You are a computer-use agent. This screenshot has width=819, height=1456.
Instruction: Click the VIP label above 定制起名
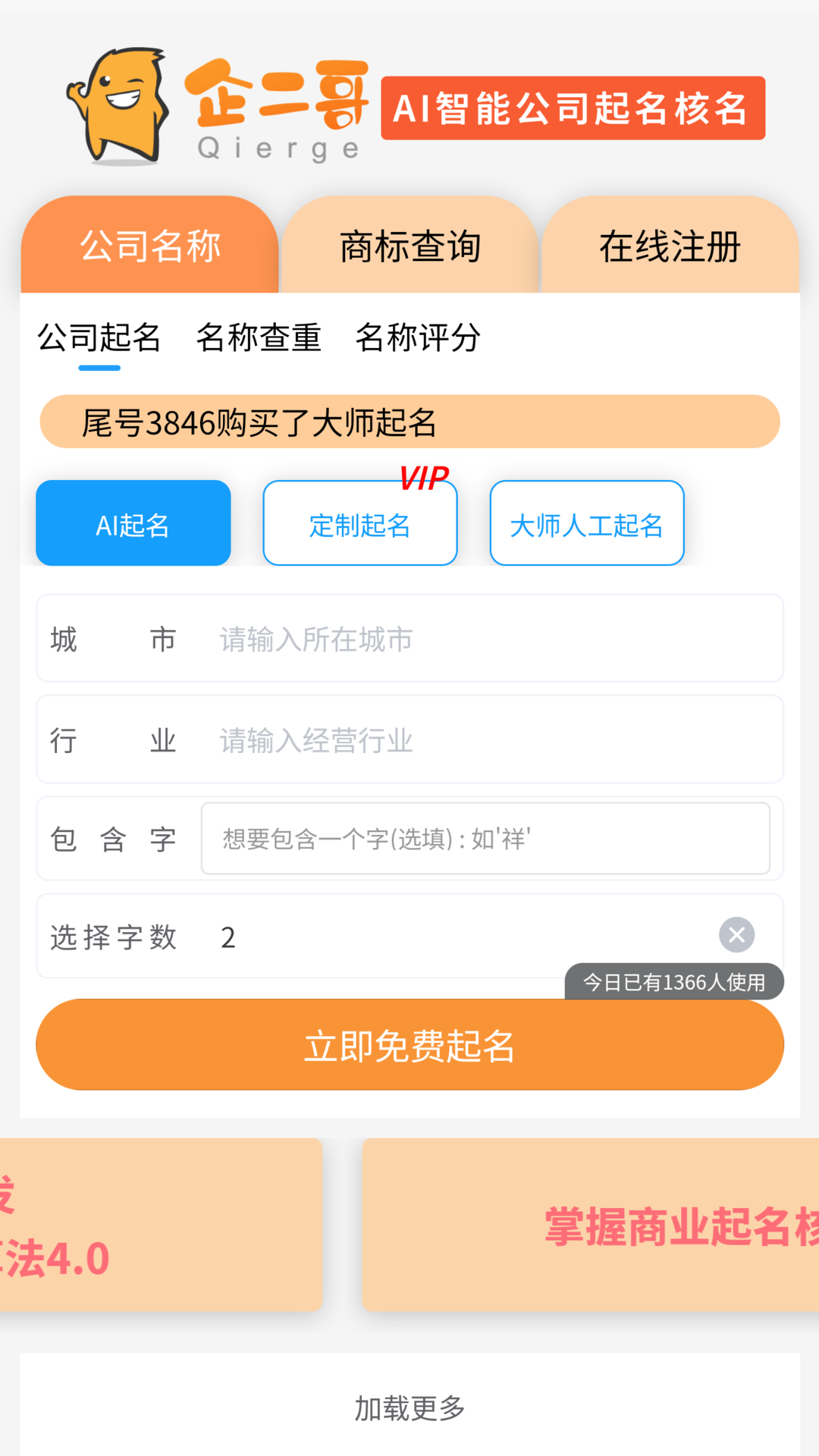[423, 477]
